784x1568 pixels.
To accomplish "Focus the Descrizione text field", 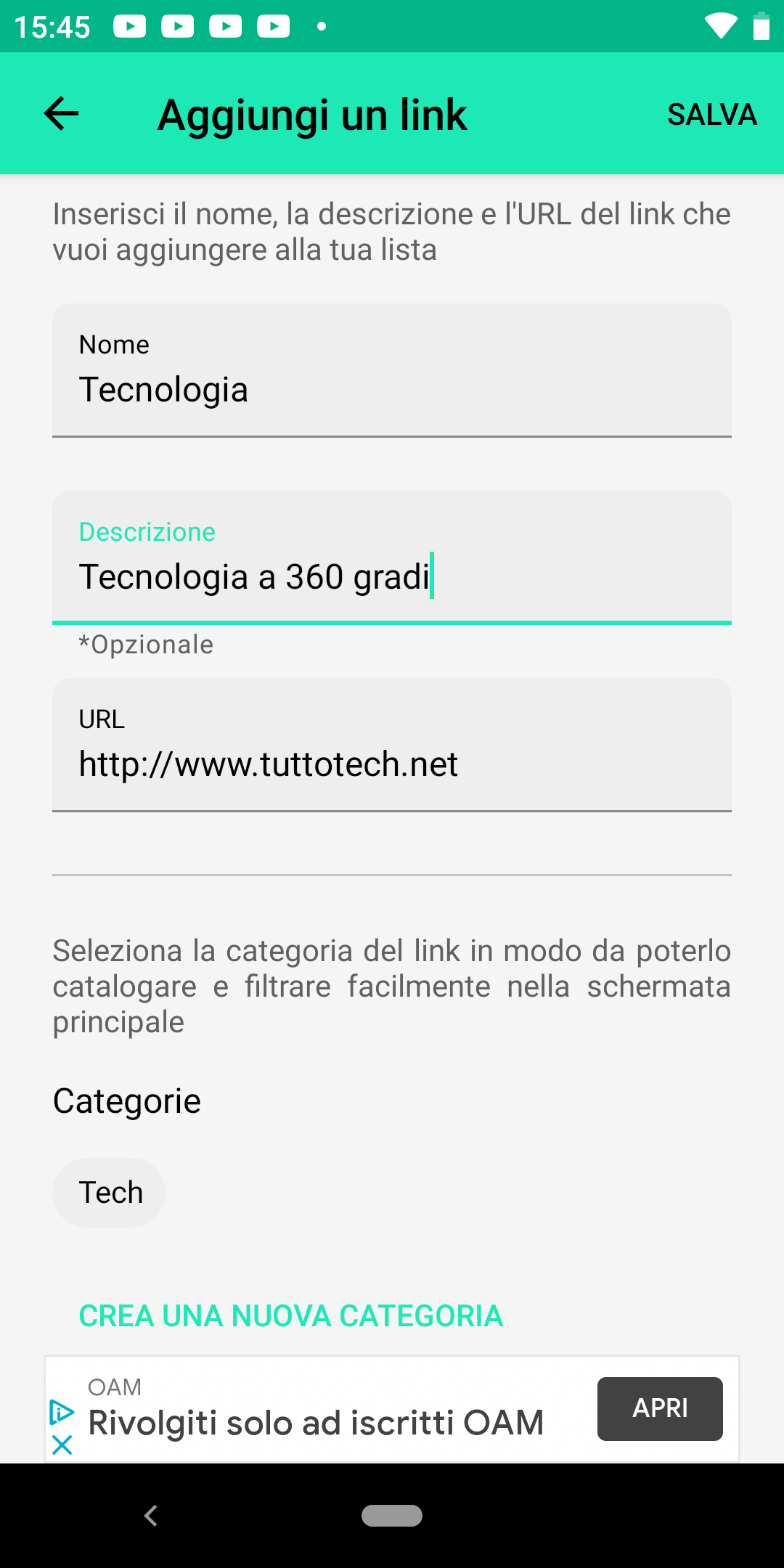I will click(x=392, y=558).
